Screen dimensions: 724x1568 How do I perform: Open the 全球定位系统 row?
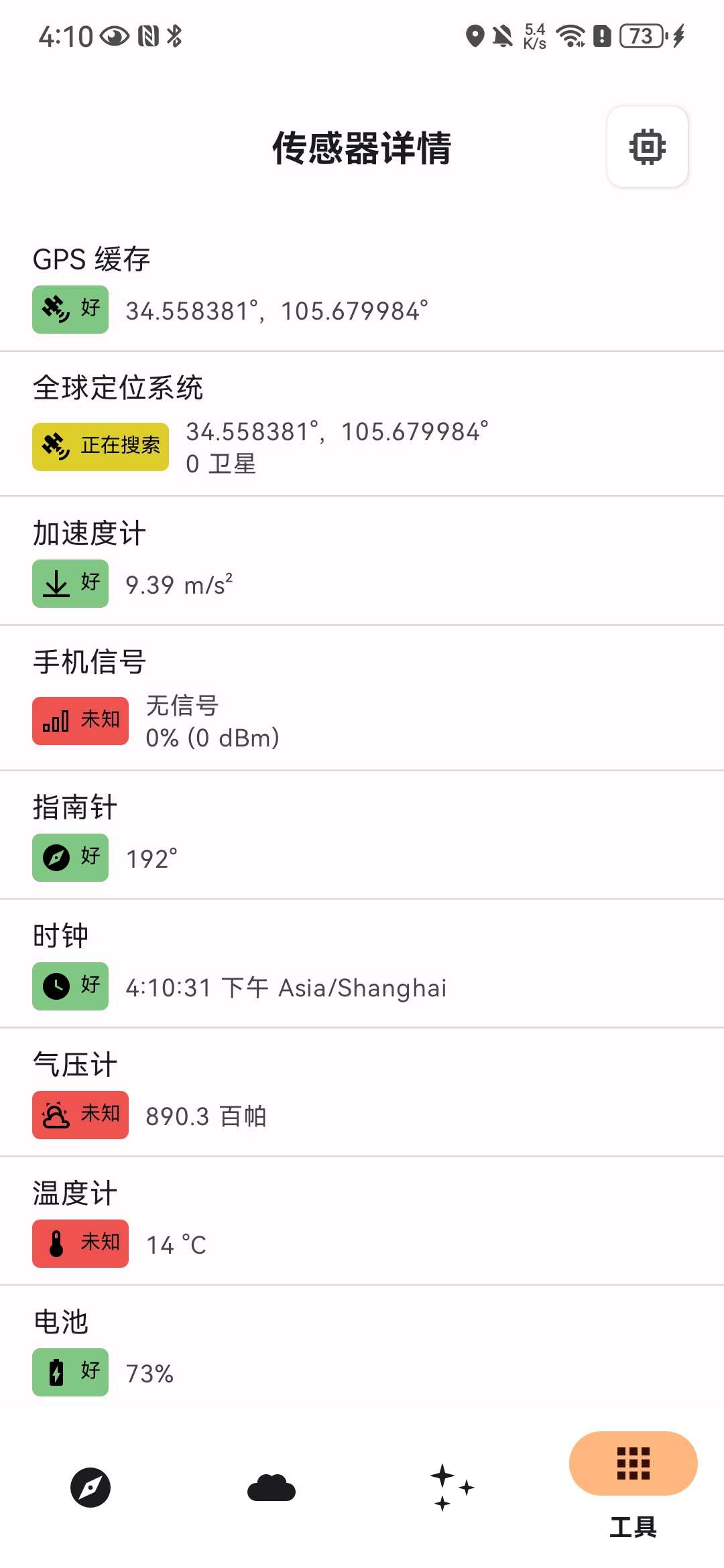362,423
